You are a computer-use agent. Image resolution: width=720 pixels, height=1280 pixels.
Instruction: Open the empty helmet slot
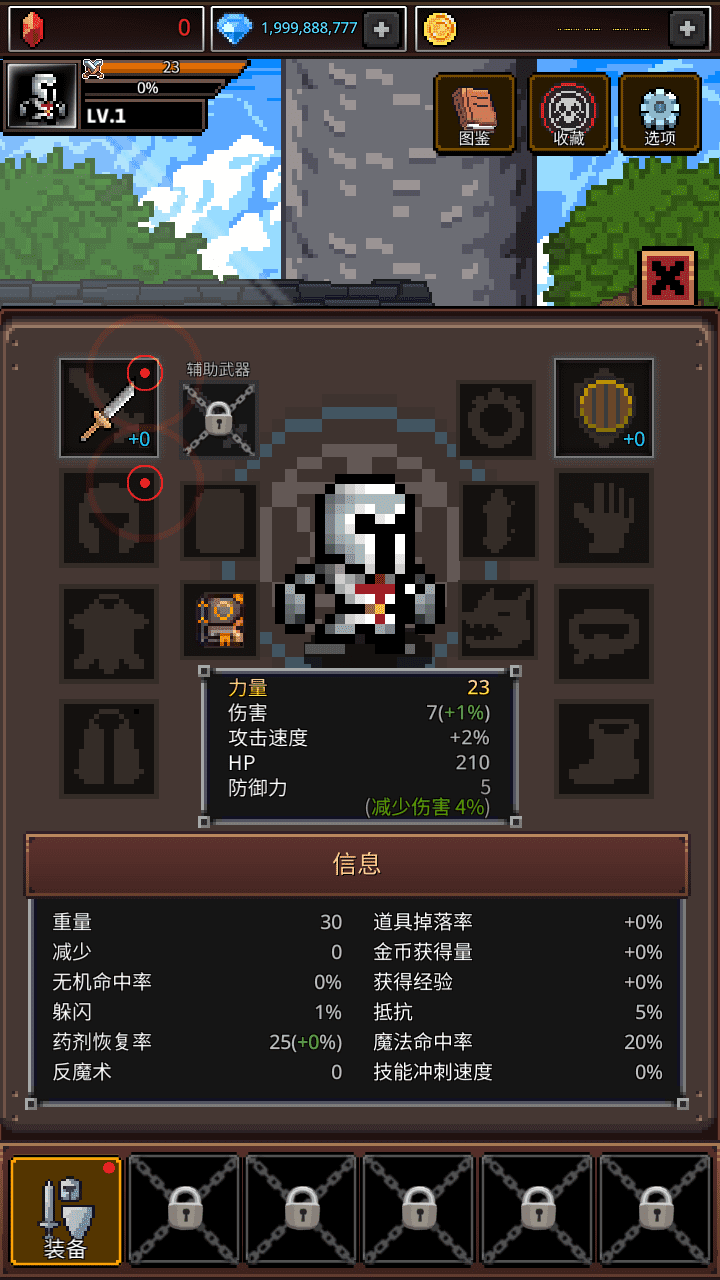pos(109,518)
